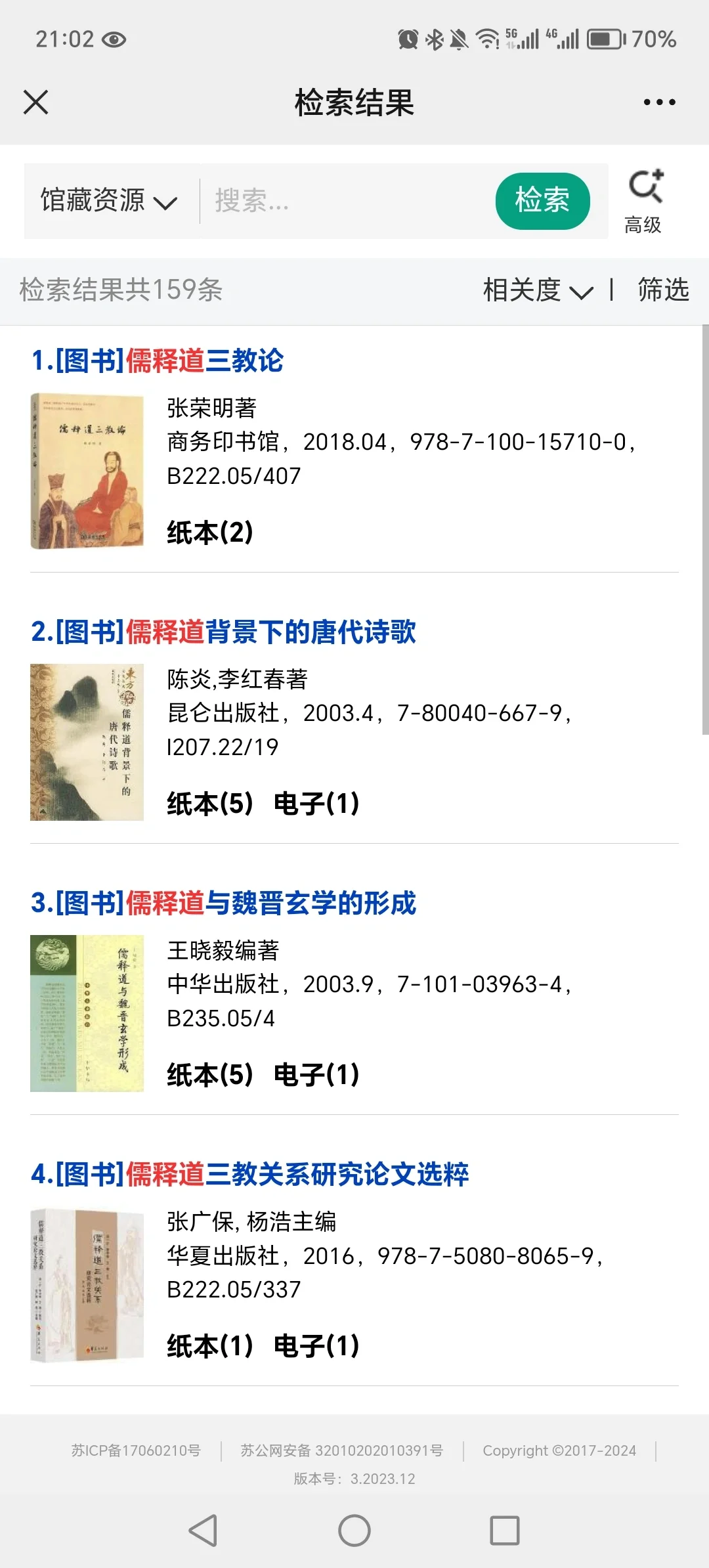Screen dimensions: 709x1568
Task: View 电子(1) version of 儒释道三教关系研究论文选粹
Action: click(x=316, y=1346)
